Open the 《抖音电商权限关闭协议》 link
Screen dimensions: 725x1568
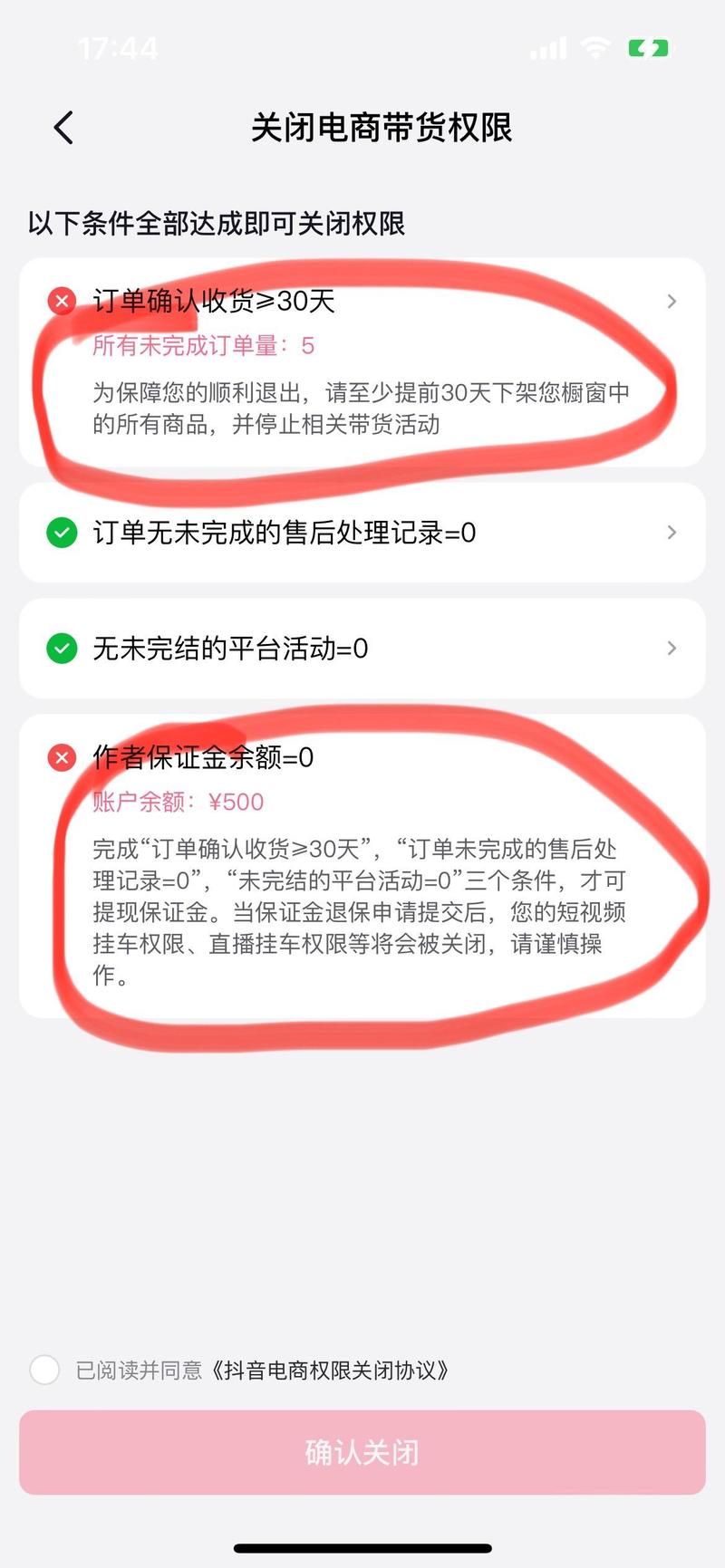point(330,1370)
